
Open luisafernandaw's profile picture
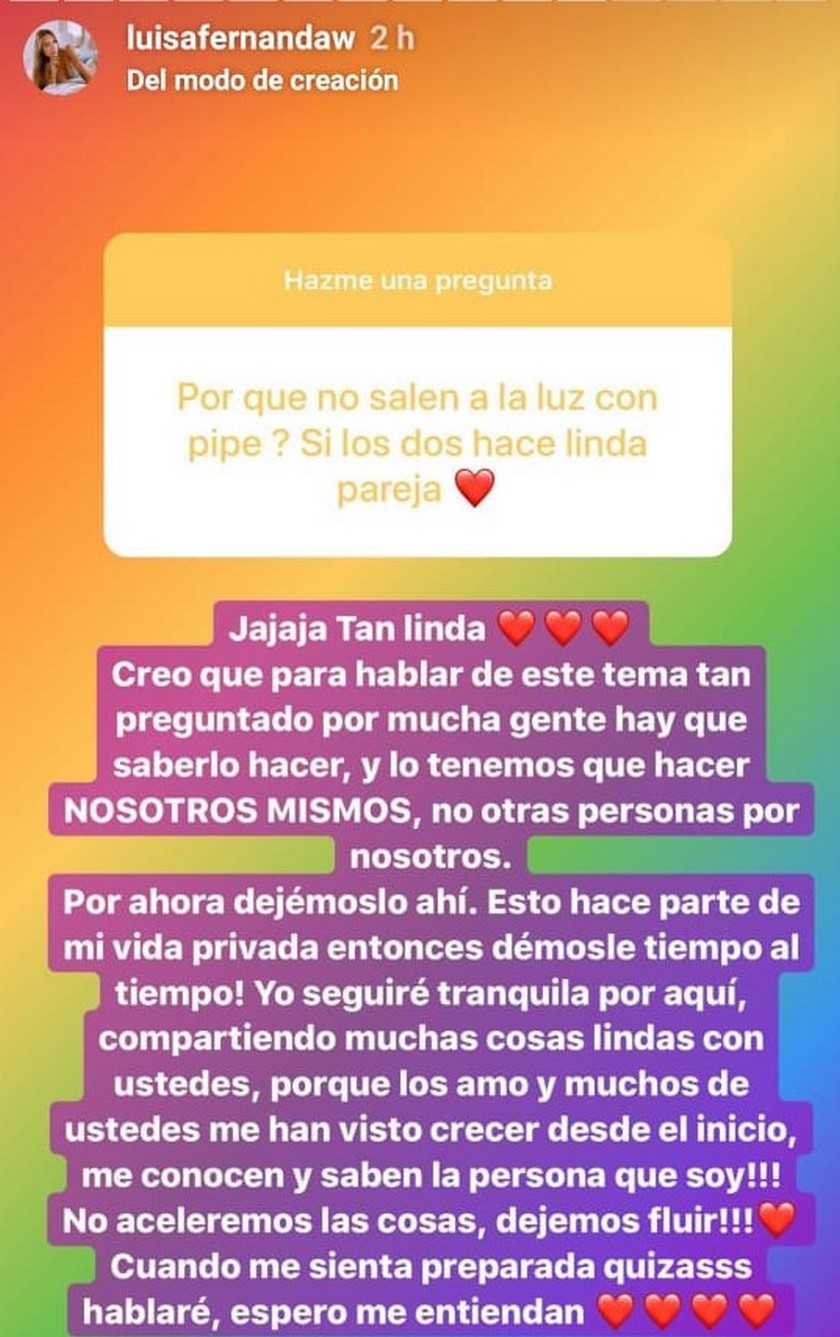[x=60, y=57]
